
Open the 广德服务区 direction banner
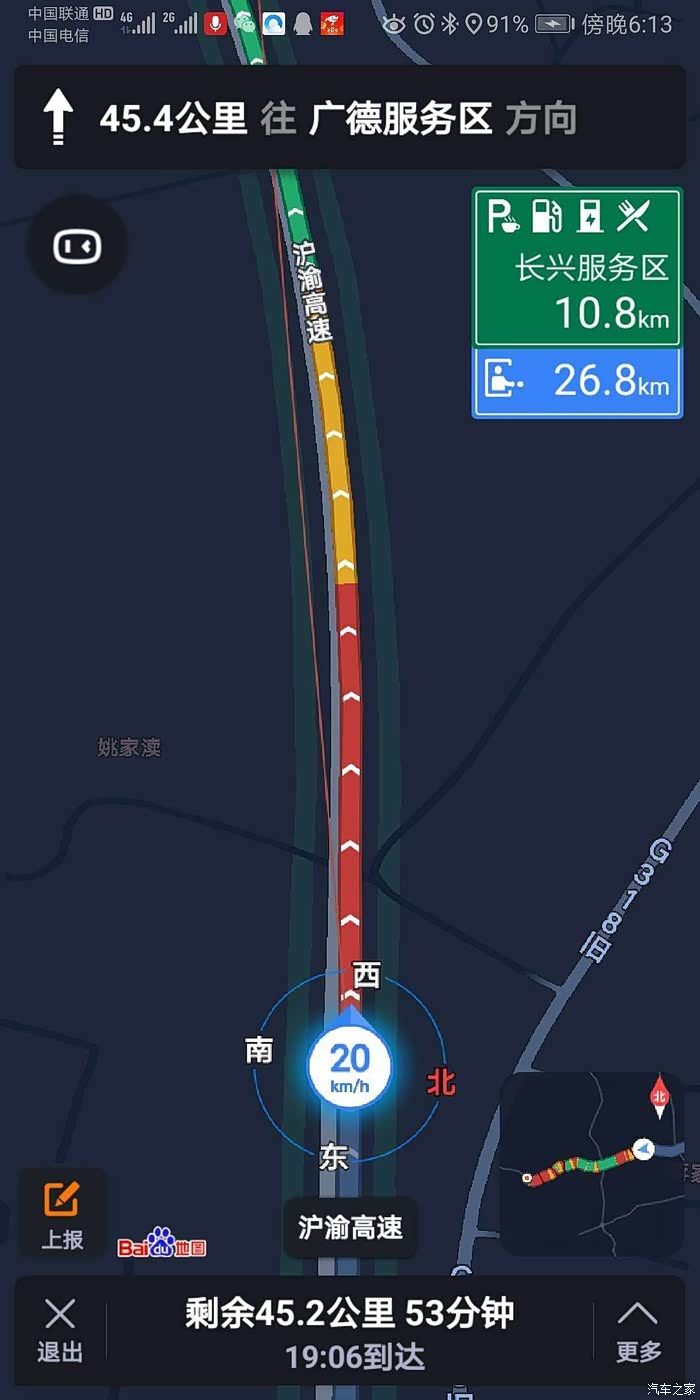350,118
